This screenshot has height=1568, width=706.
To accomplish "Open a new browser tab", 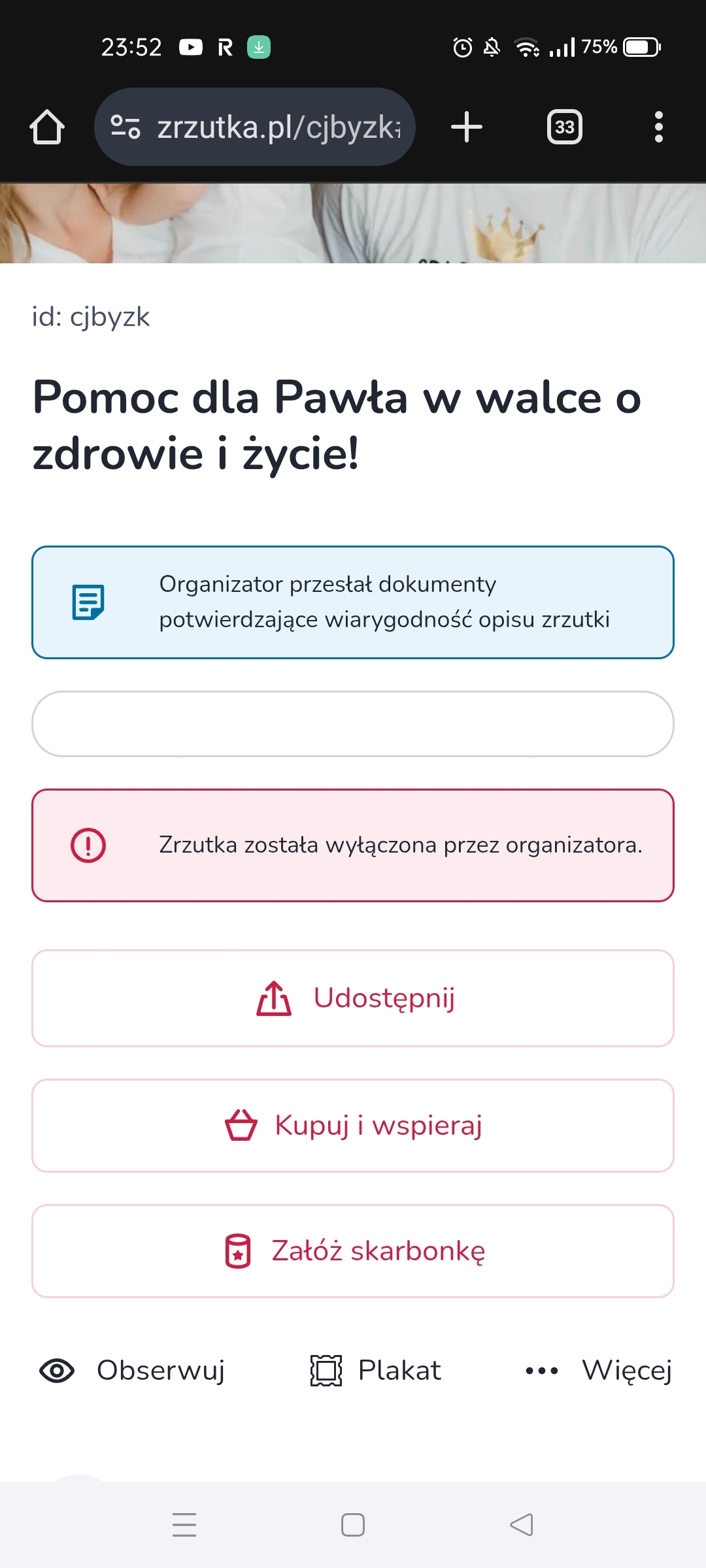I will coord(467,127).
